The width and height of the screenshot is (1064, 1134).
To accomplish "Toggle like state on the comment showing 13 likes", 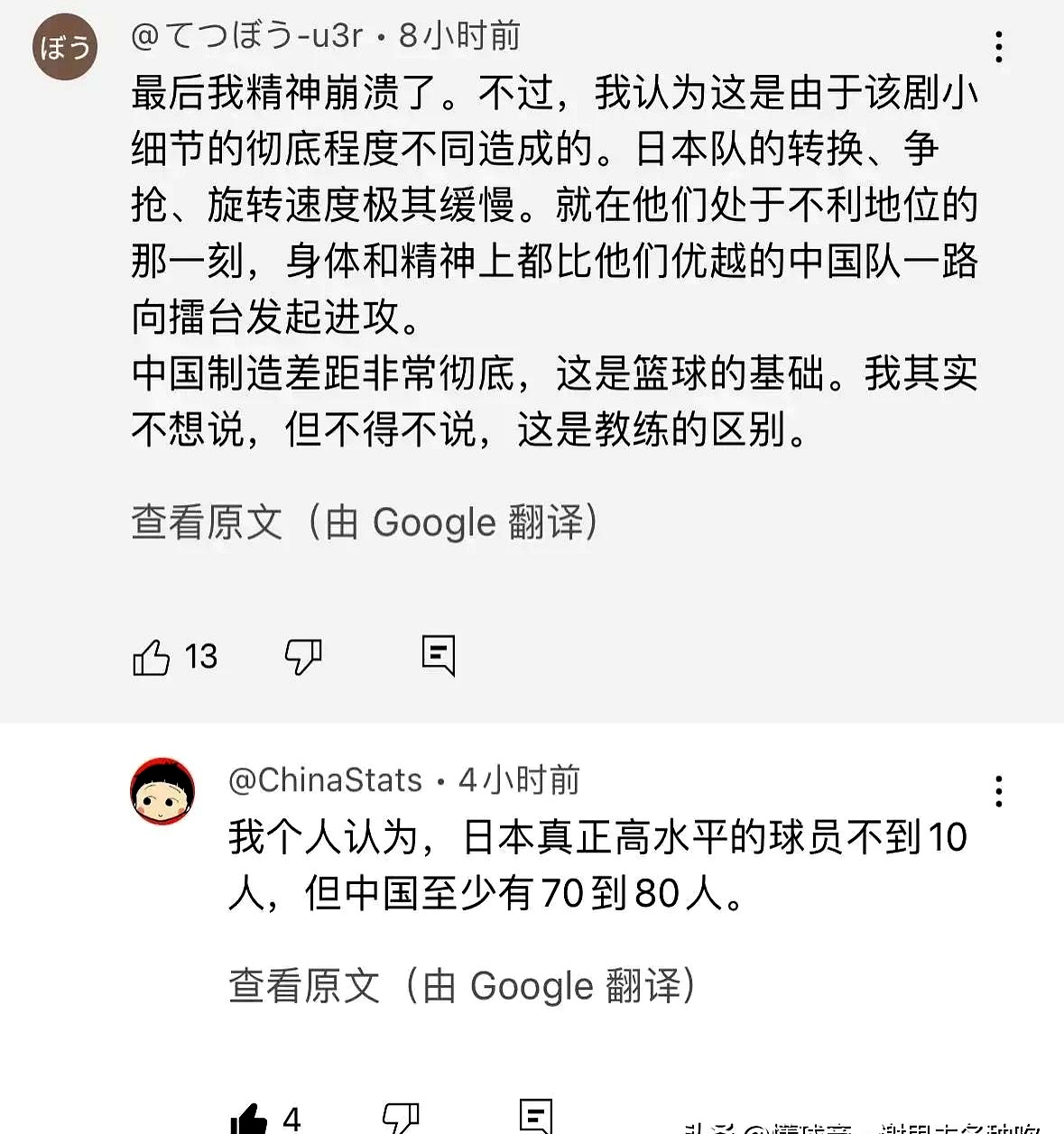I will tap(155, 658).
